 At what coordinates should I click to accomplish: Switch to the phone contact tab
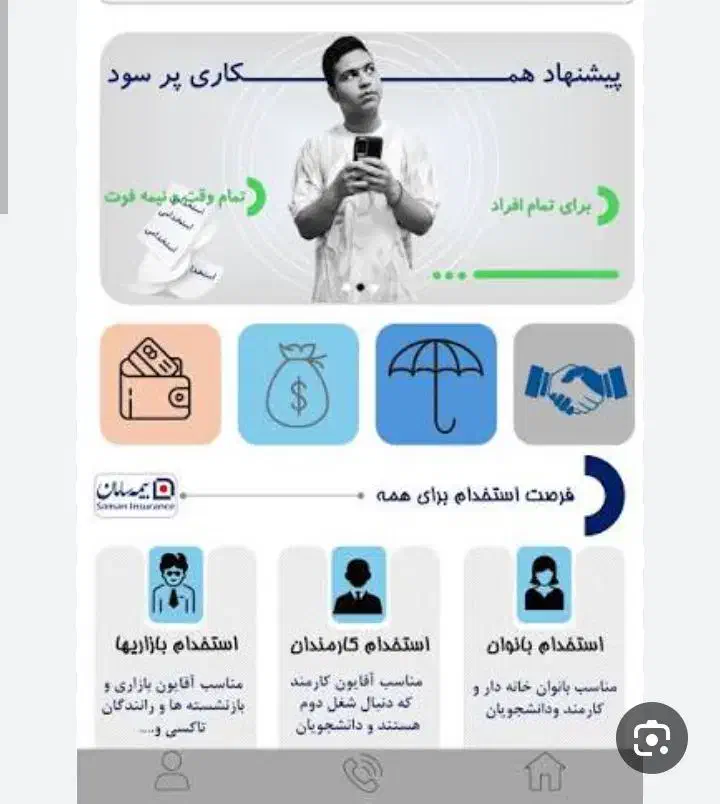tap(361, 773)
